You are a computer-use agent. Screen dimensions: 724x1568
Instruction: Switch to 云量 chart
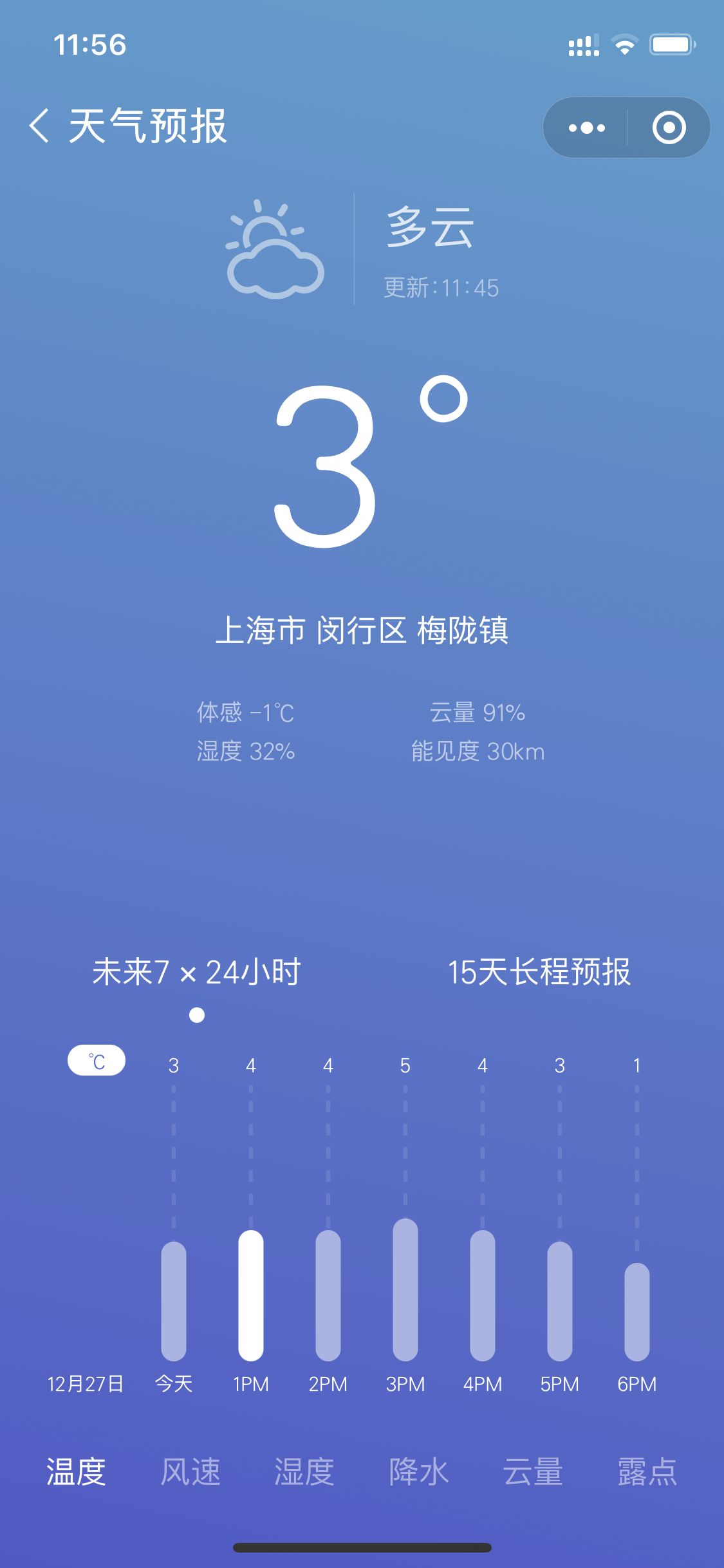tap(533, 1472)
